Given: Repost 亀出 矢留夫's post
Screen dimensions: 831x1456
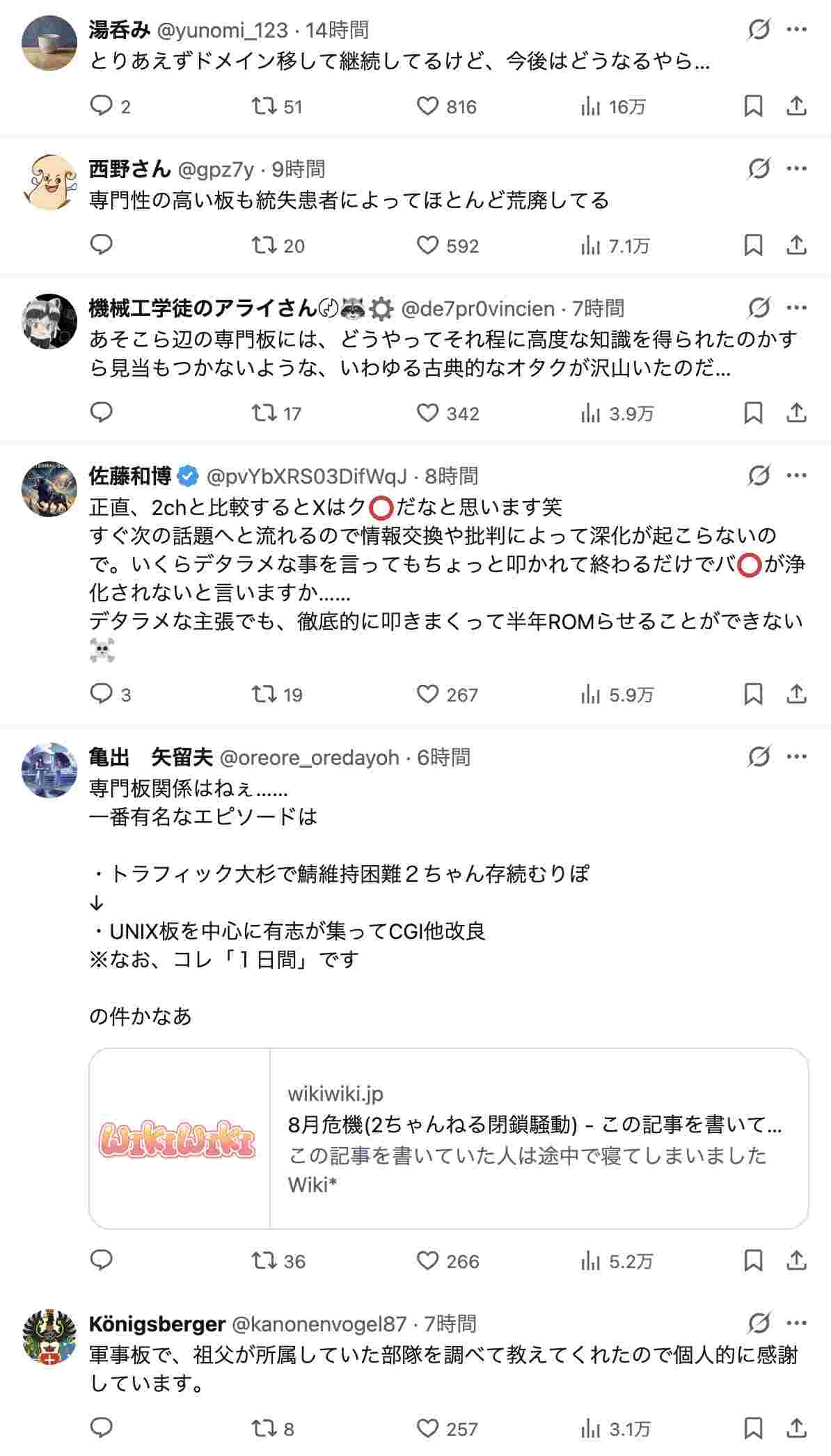Looking at the screenshot, I should point(264,1261).
